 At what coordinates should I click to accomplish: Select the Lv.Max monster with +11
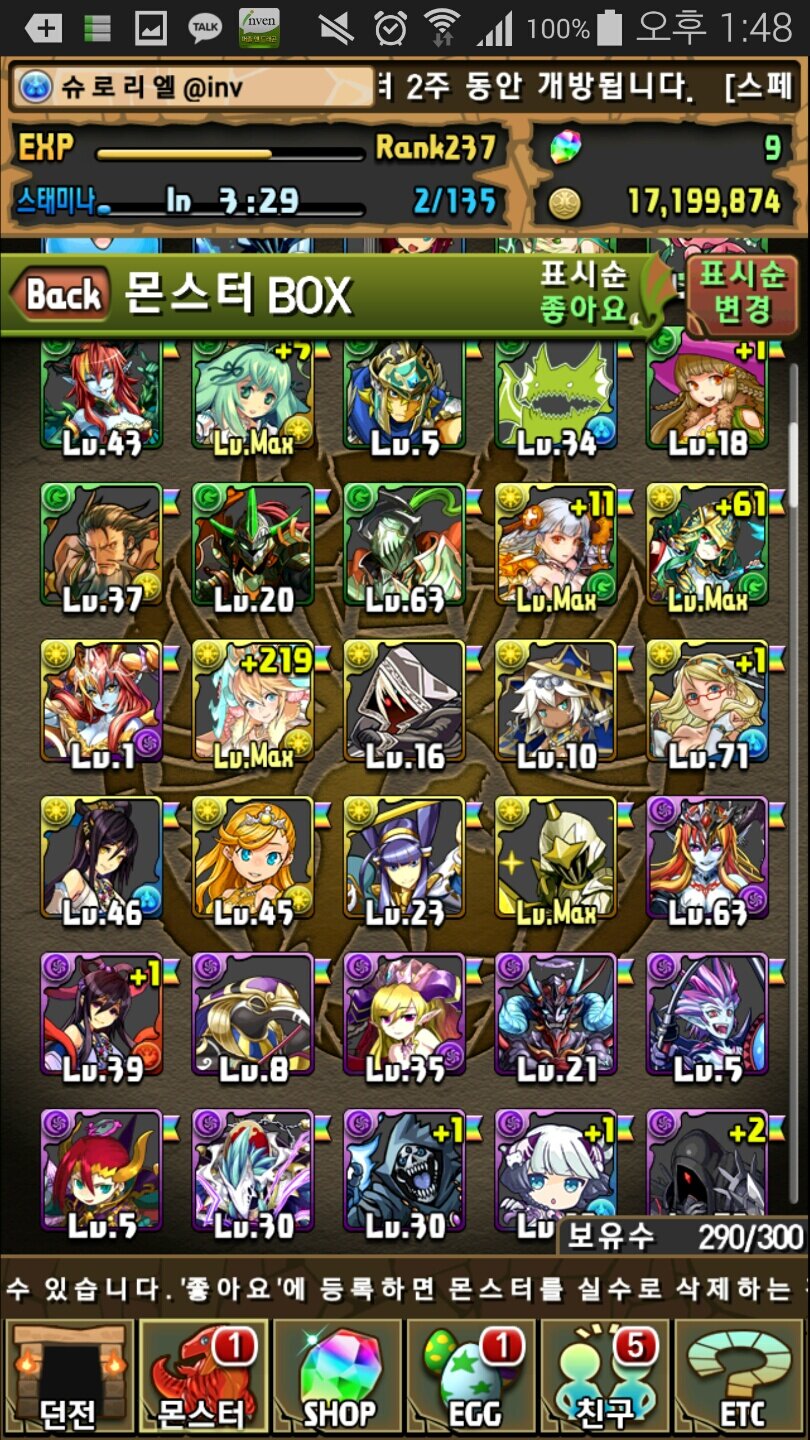point(555,544)
